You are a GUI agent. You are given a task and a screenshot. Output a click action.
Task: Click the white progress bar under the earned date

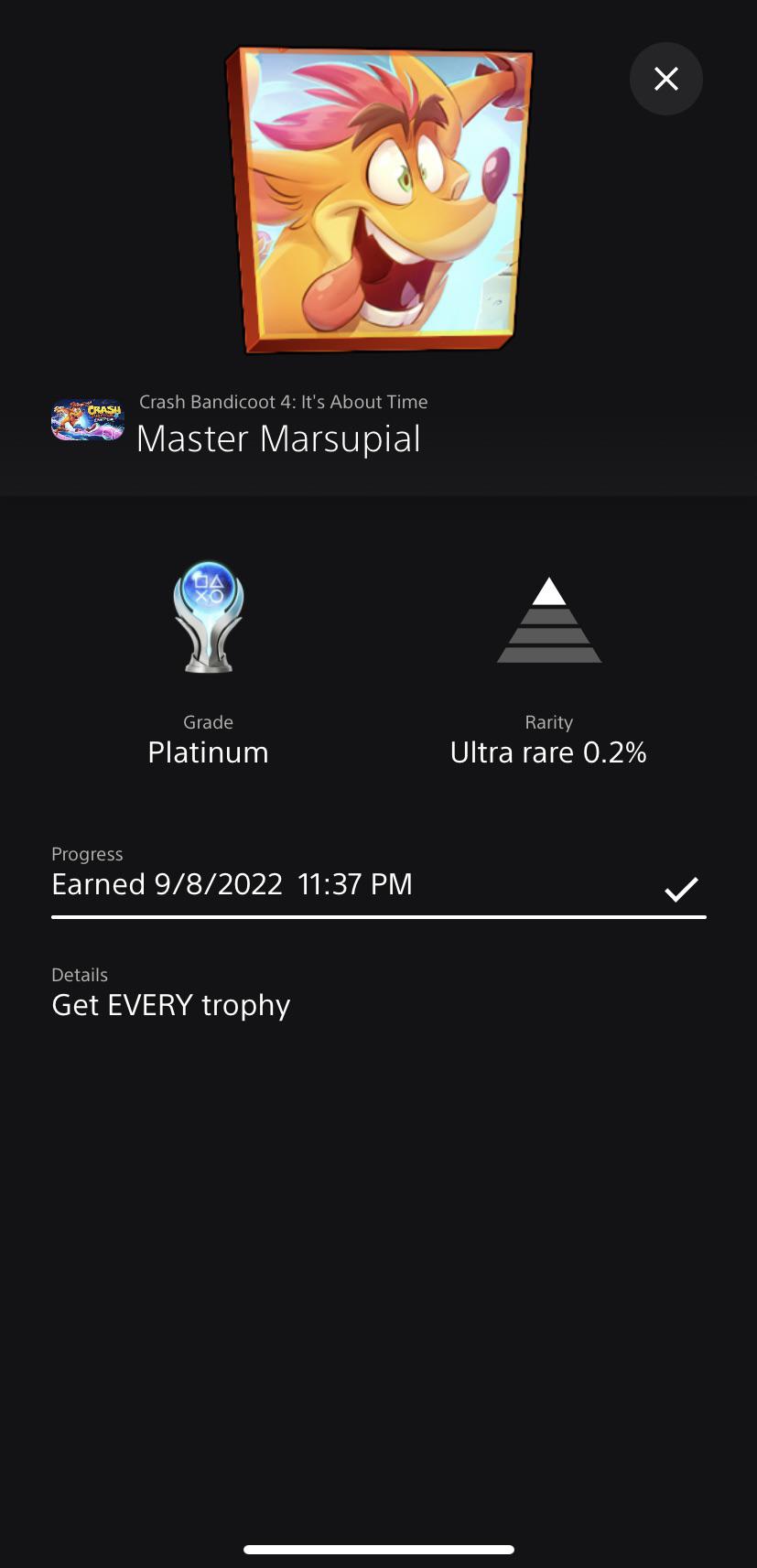coord(379,915)
